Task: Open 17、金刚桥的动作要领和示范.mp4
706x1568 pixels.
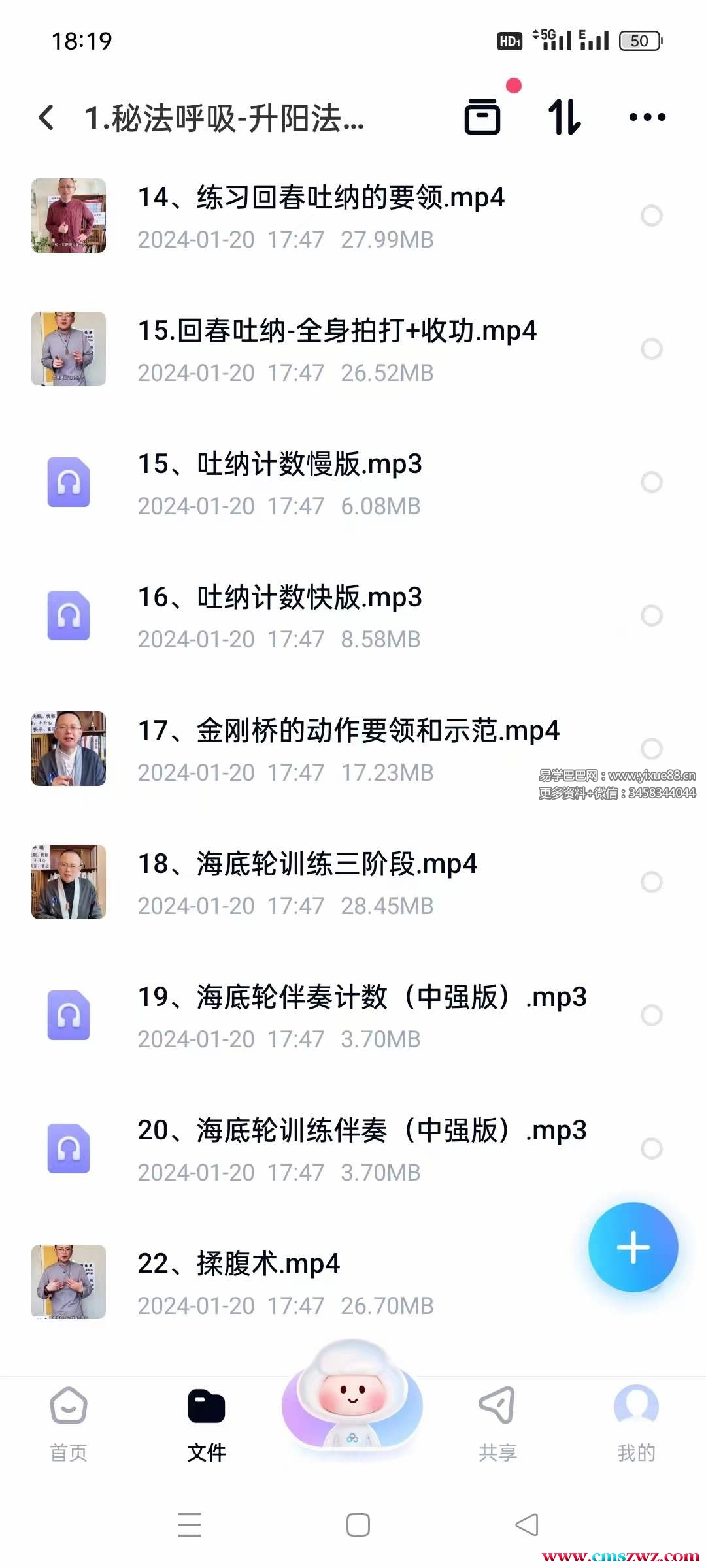Action: (348, 749)
